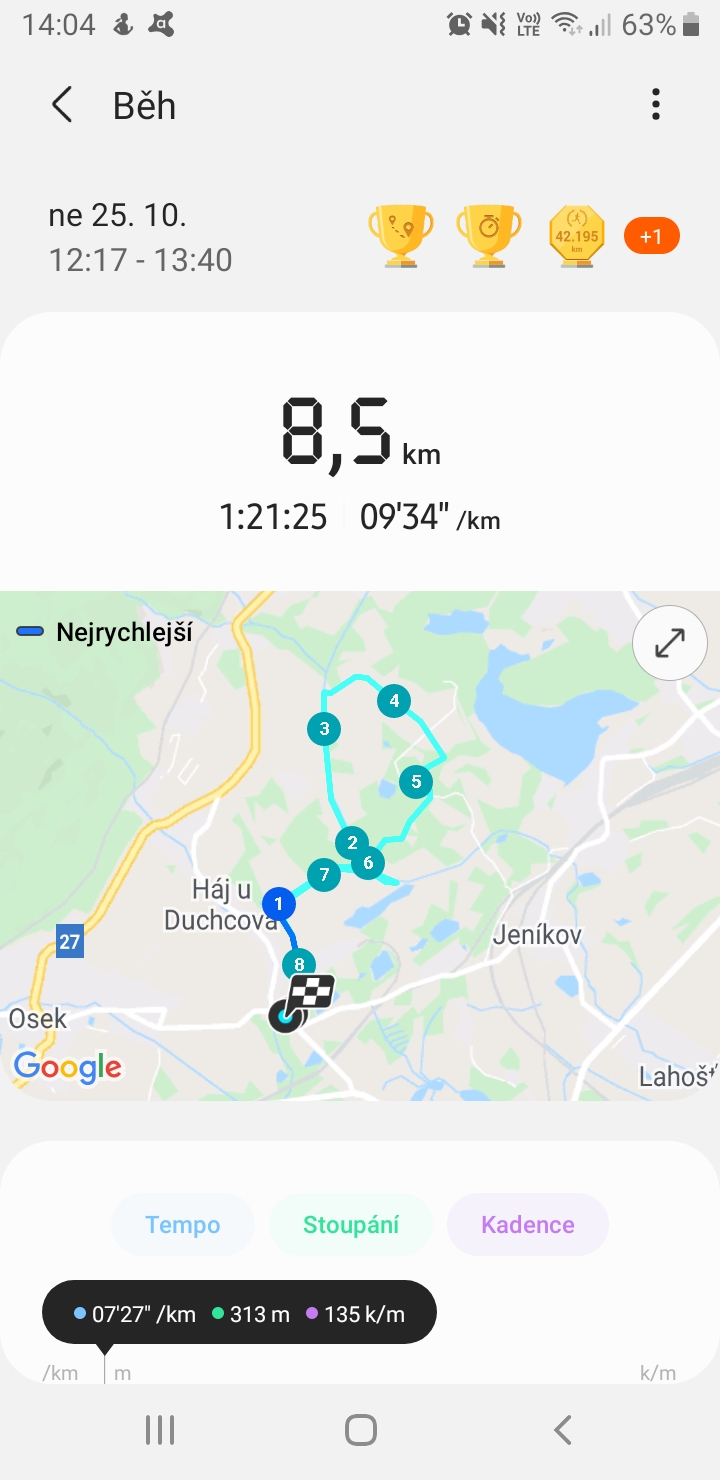Viewport: 720px width, 1480px height.
Task: Show the +1 additional achievement
Action: click(x=651, y=237)
